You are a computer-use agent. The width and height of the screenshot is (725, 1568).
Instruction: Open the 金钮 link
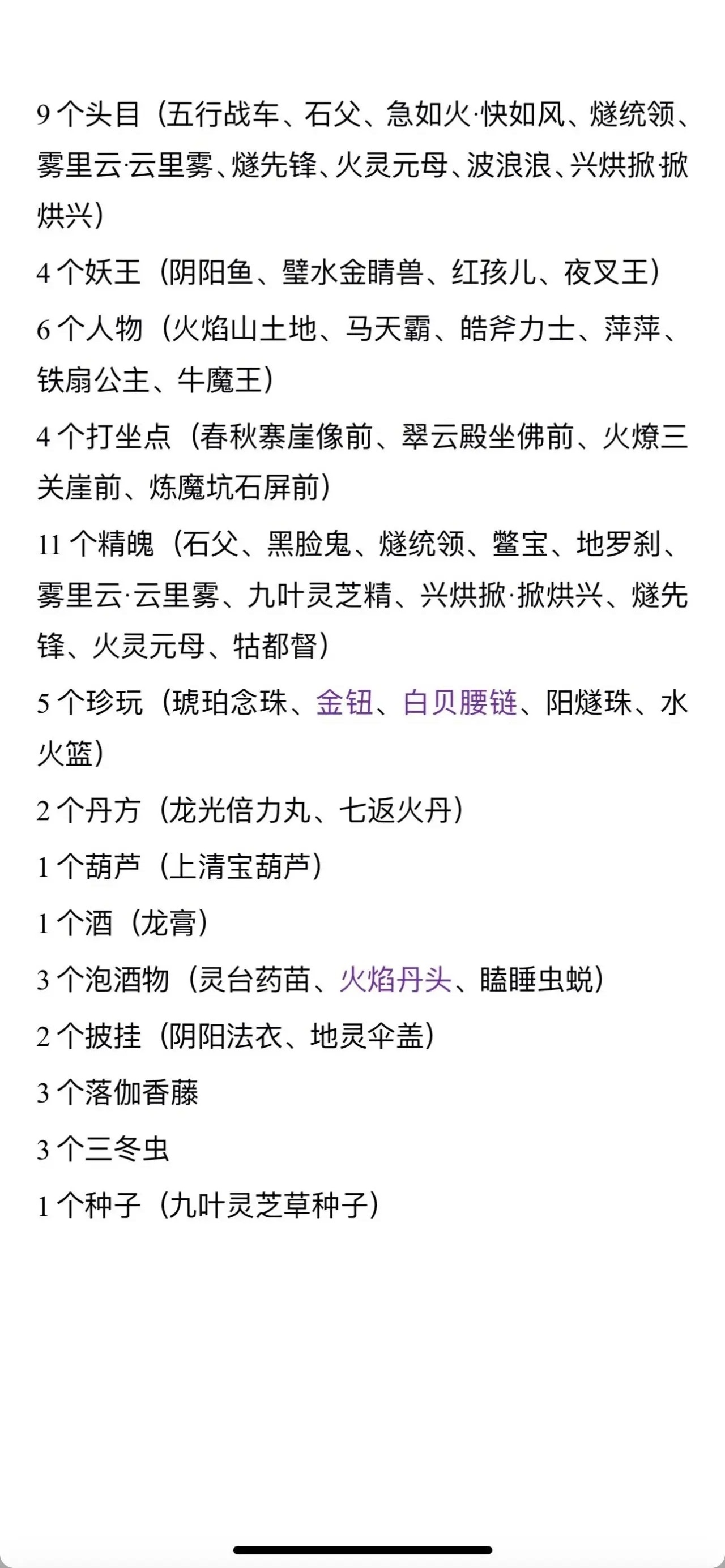(x=344, y=703)
